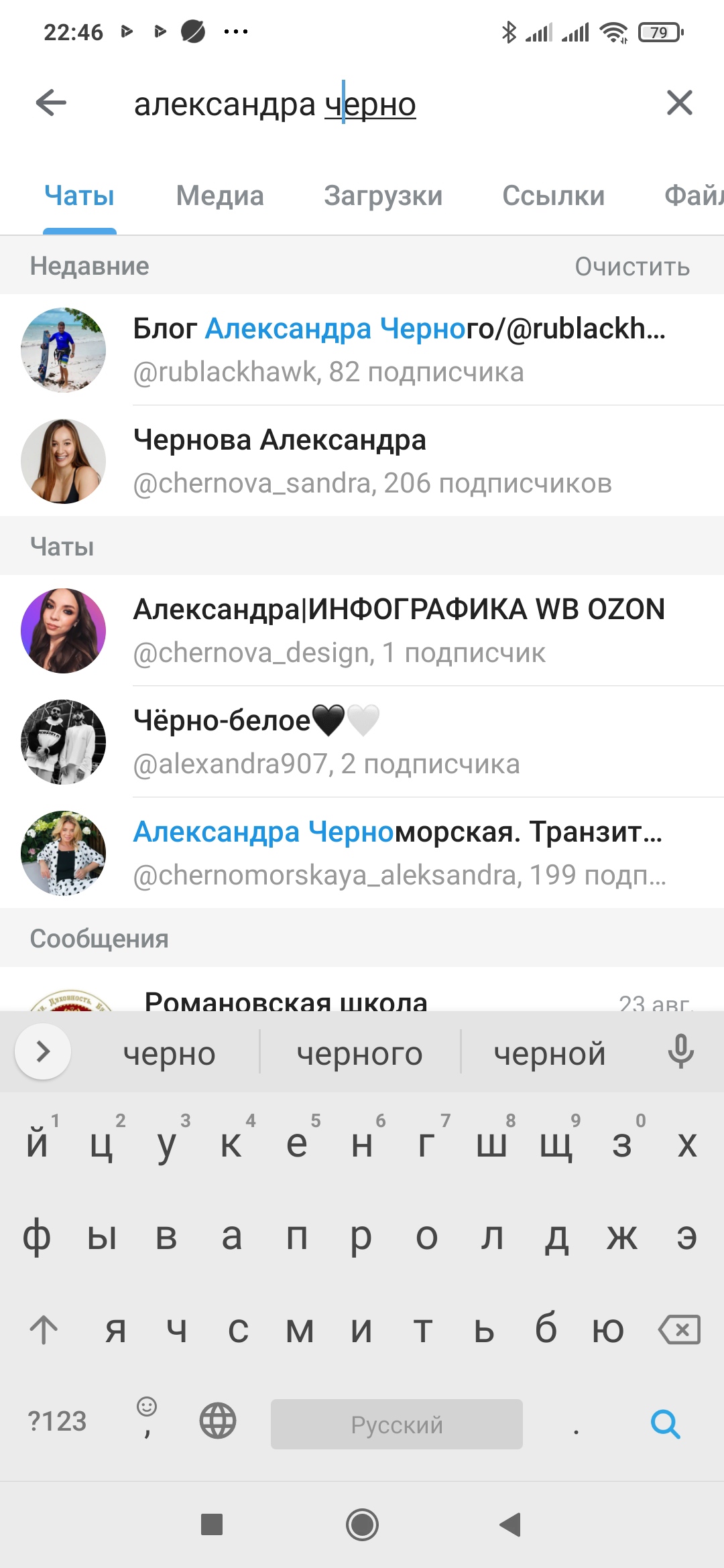Tap Очистить to clear recent results

pyautogui.click(x=632, y=267)
